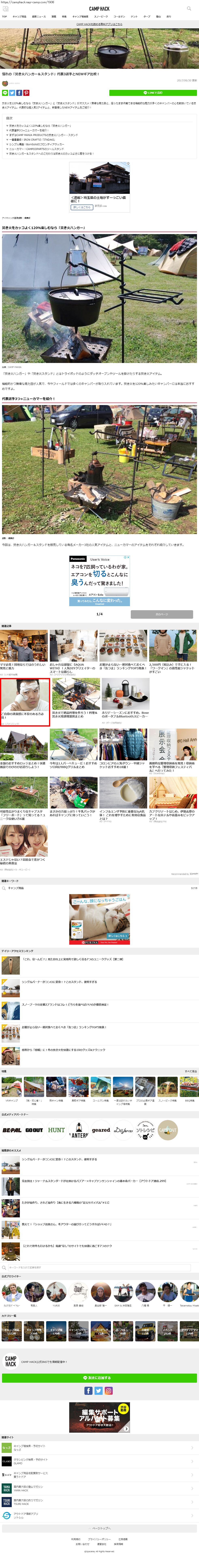Share the article on Facebook
The height and width of the screenshot is (1568, 199).
pyautogui.click(x=19, y=92)
